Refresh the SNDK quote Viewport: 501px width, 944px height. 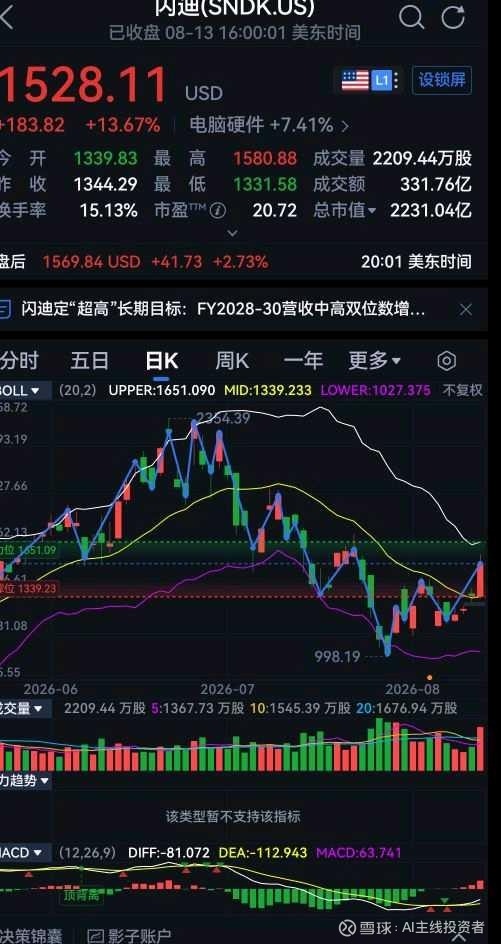(453, 17)
